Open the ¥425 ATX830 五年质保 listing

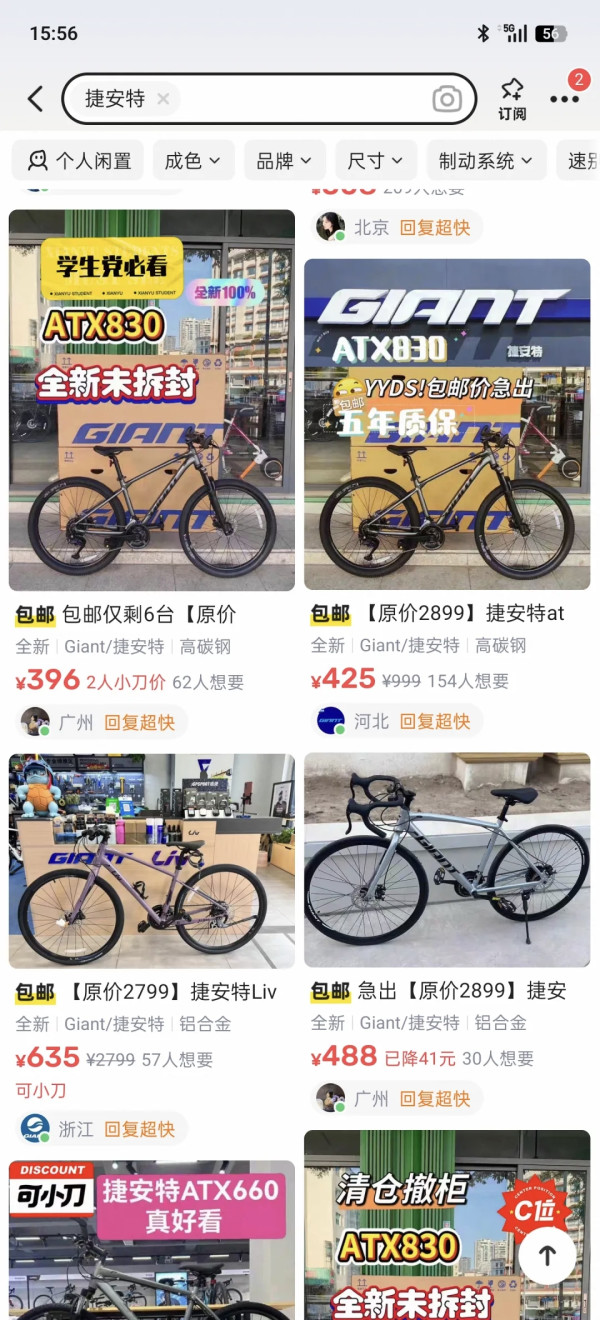click(447, 425)
